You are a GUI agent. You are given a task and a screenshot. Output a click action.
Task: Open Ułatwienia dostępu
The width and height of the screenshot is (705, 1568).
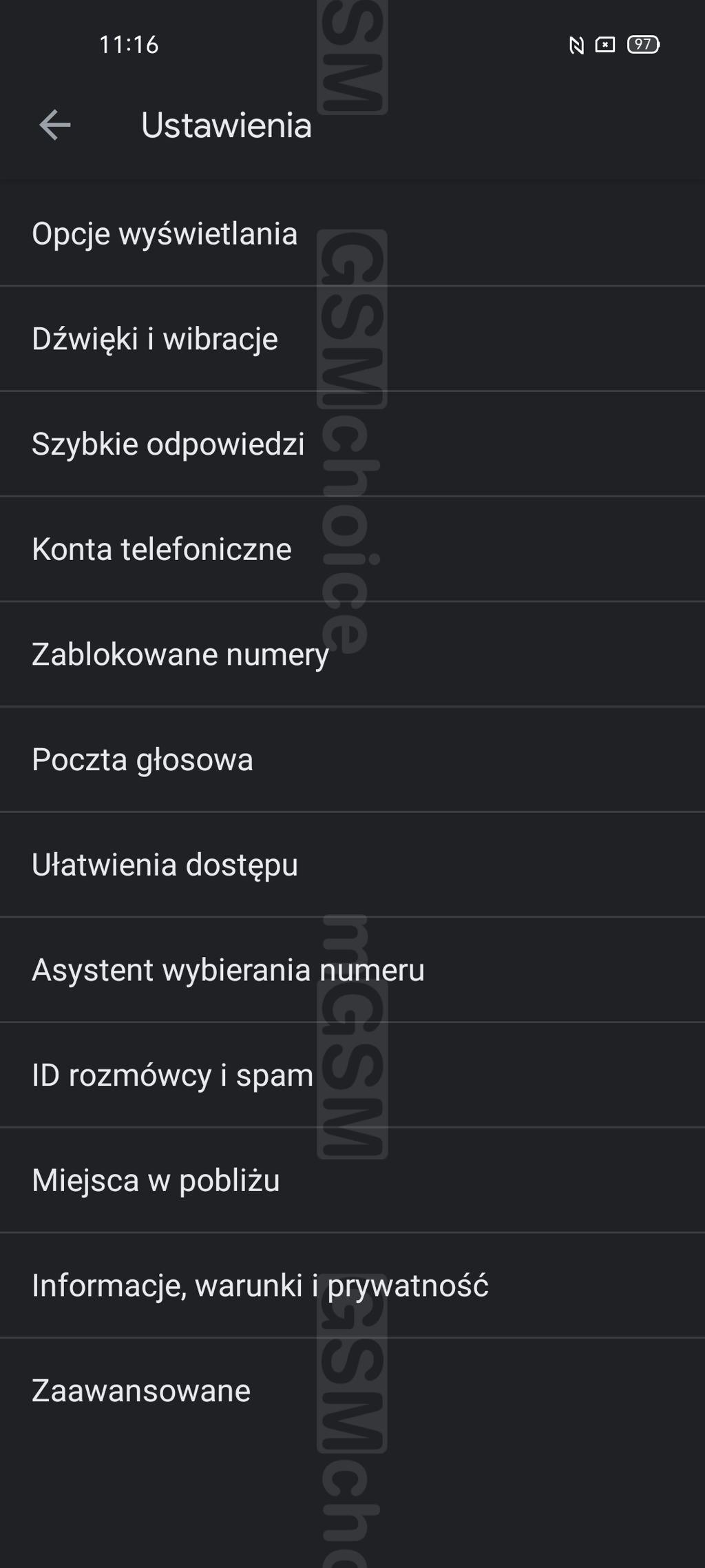click(352, 865)
